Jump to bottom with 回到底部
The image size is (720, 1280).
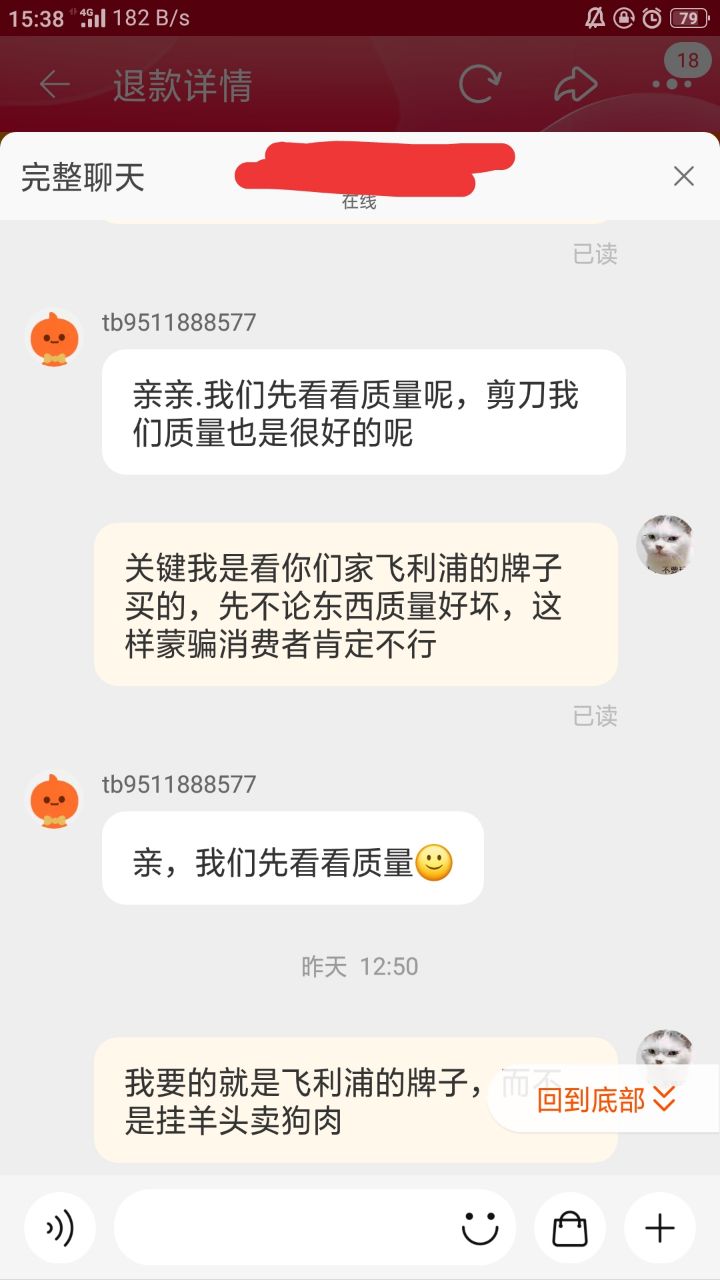click(x=606, y=1101)
